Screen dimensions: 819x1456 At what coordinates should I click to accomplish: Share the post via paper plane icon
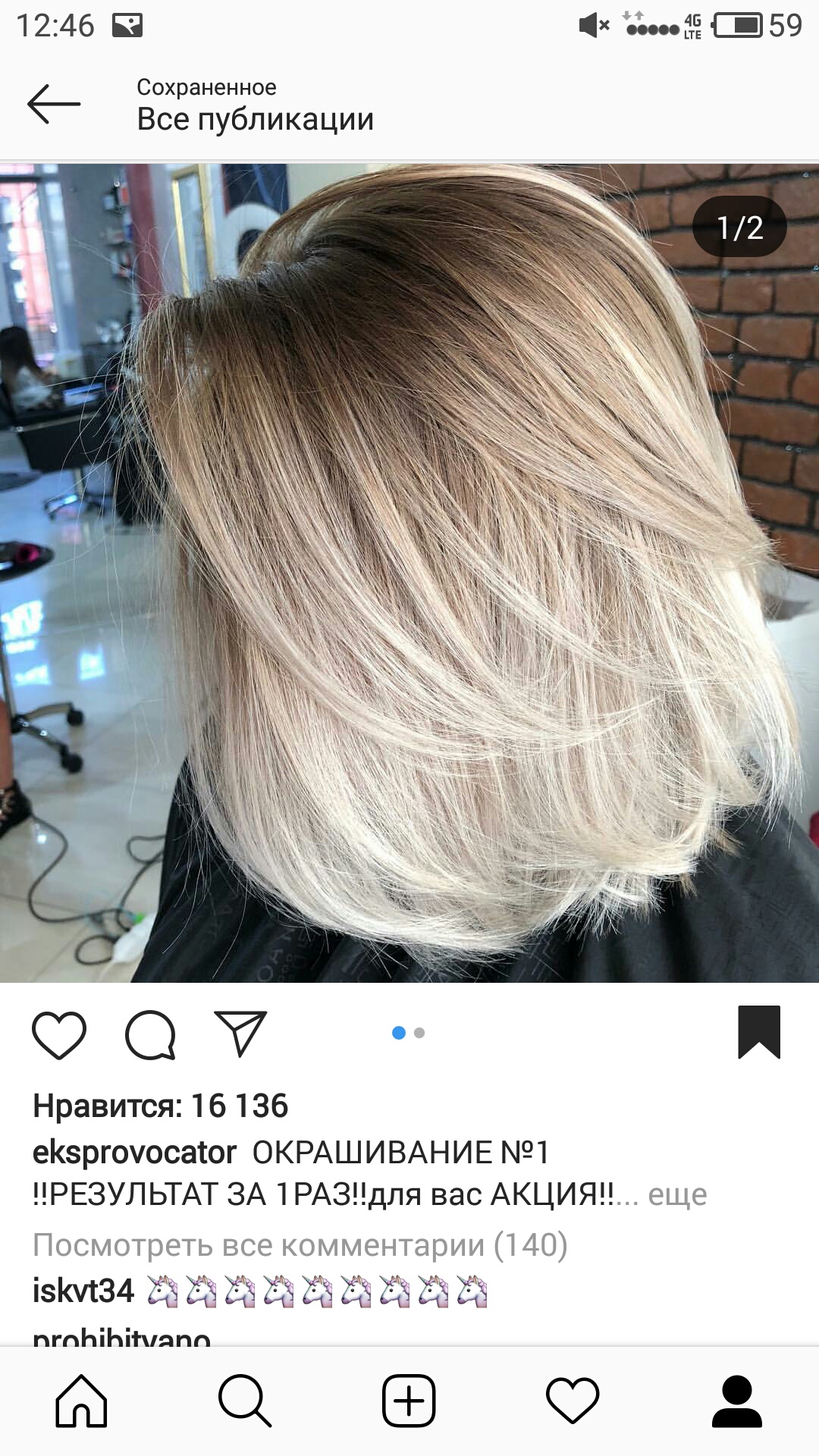tap(240, 1033)
